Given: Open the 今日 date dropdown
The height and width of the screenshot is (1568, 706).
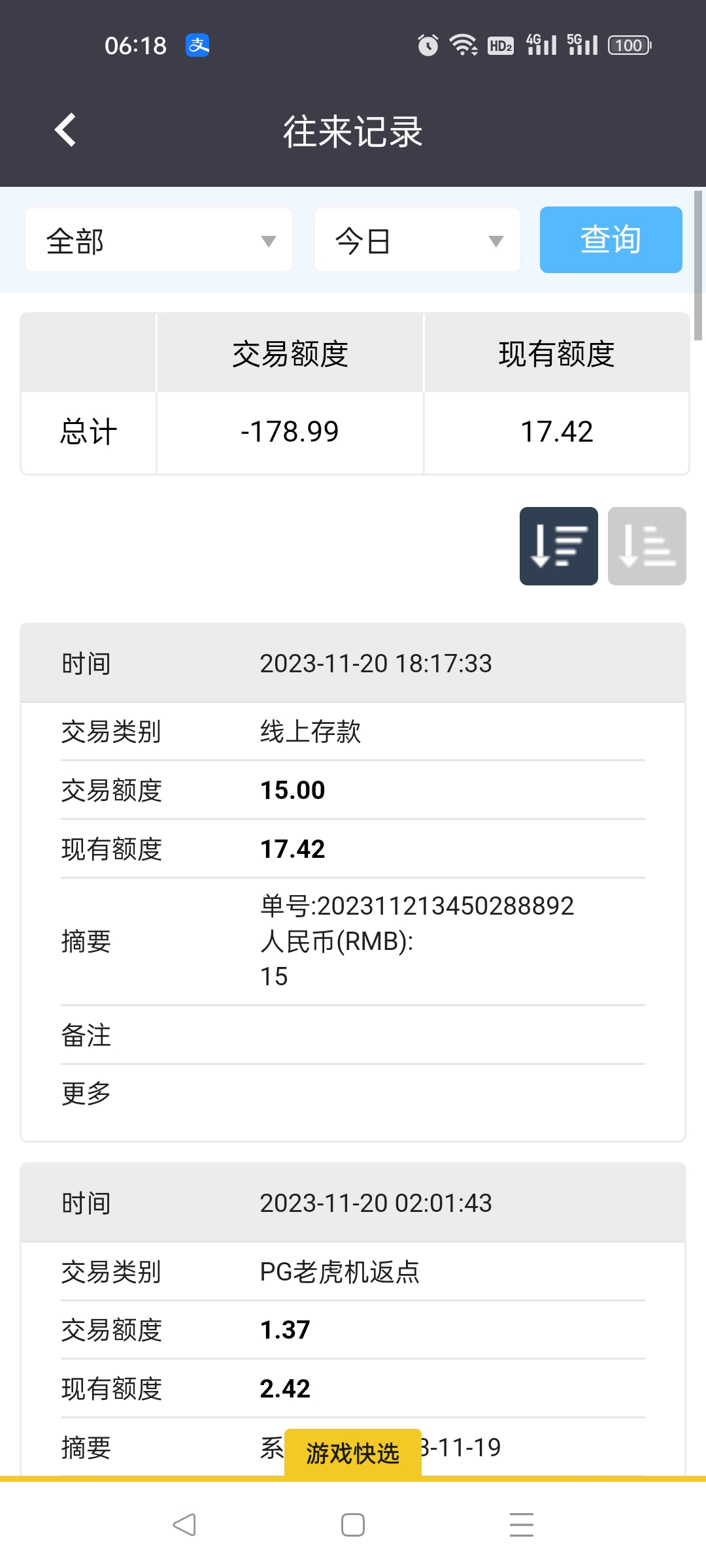Looking at the screenshot, I should [417, 240].
